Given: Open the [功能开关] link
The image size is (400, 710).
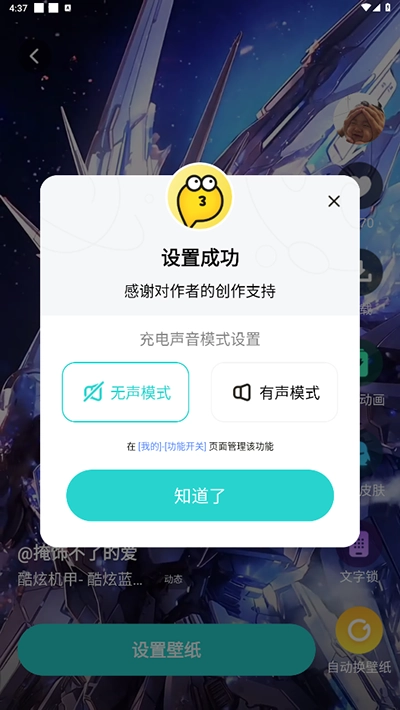Looking at the screenshot, I should [185, 447].
